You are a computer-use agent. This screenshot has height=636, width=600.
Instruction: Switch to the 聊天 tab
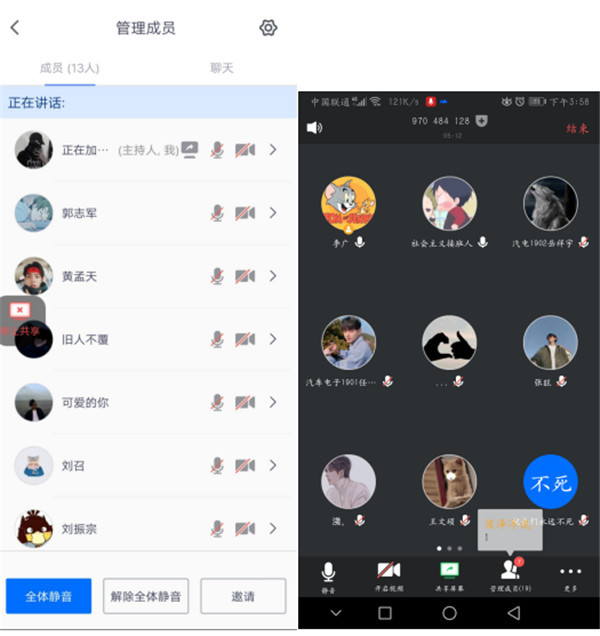click(222, 68)
